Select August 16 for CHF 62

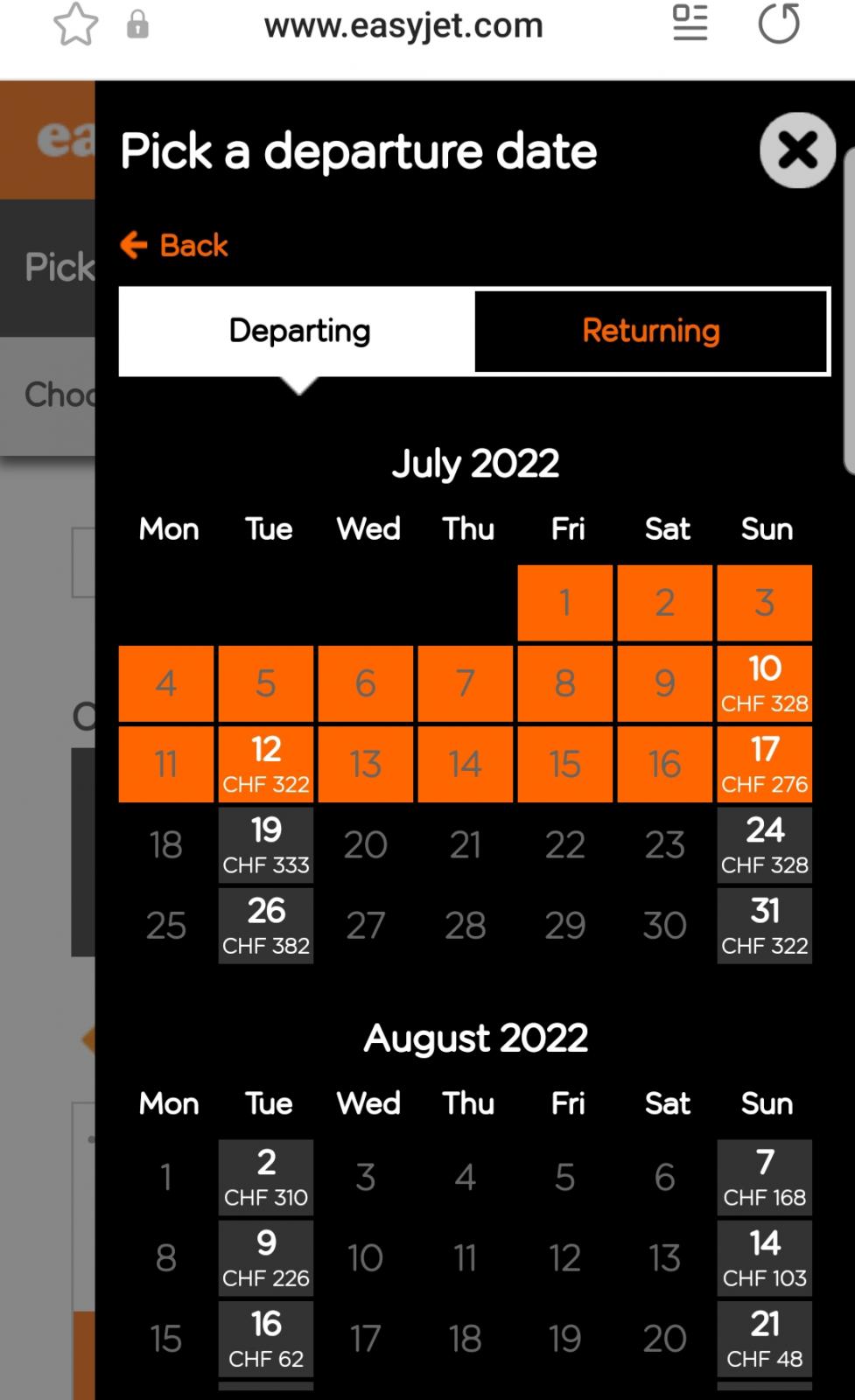click(266, 1339)
